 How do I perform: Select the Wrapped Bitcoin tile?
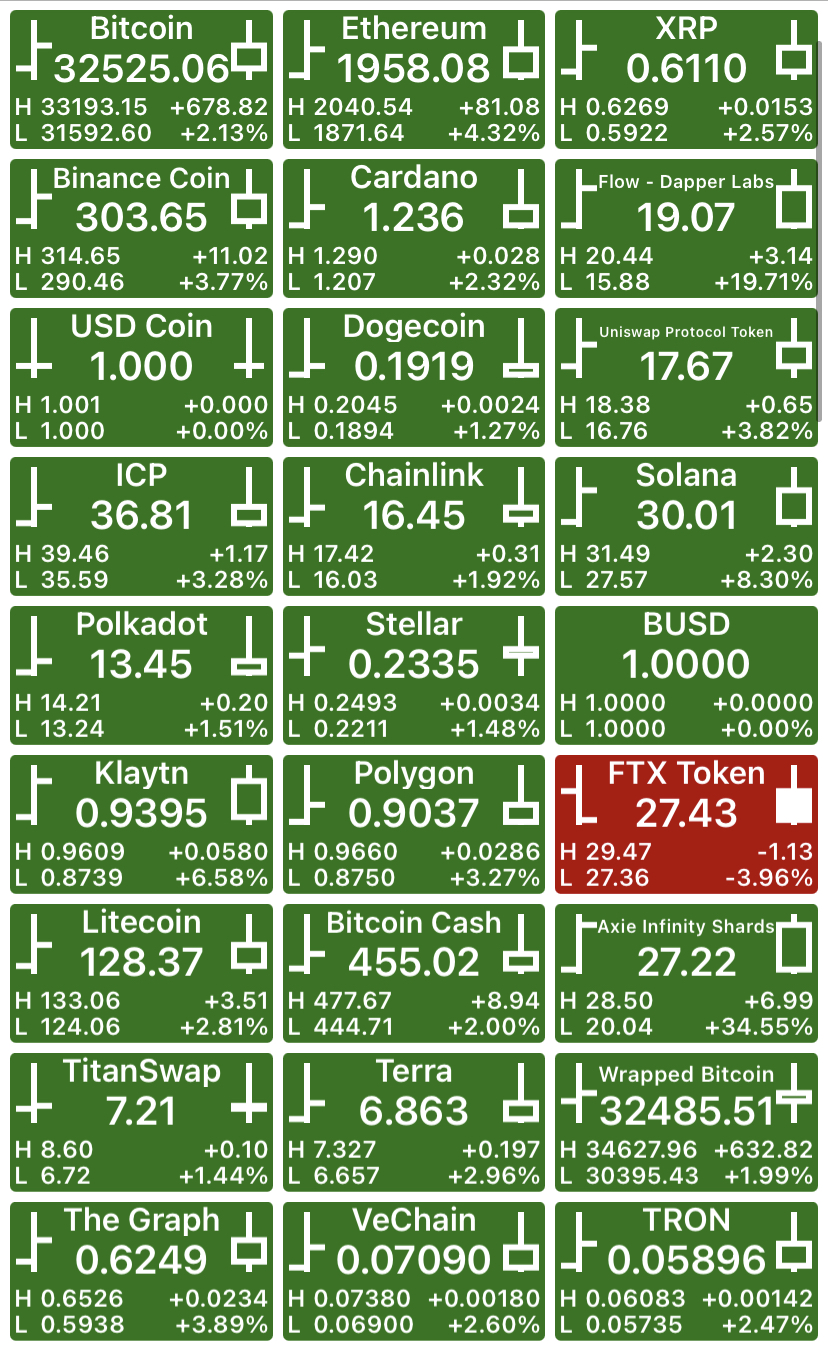687,1123
